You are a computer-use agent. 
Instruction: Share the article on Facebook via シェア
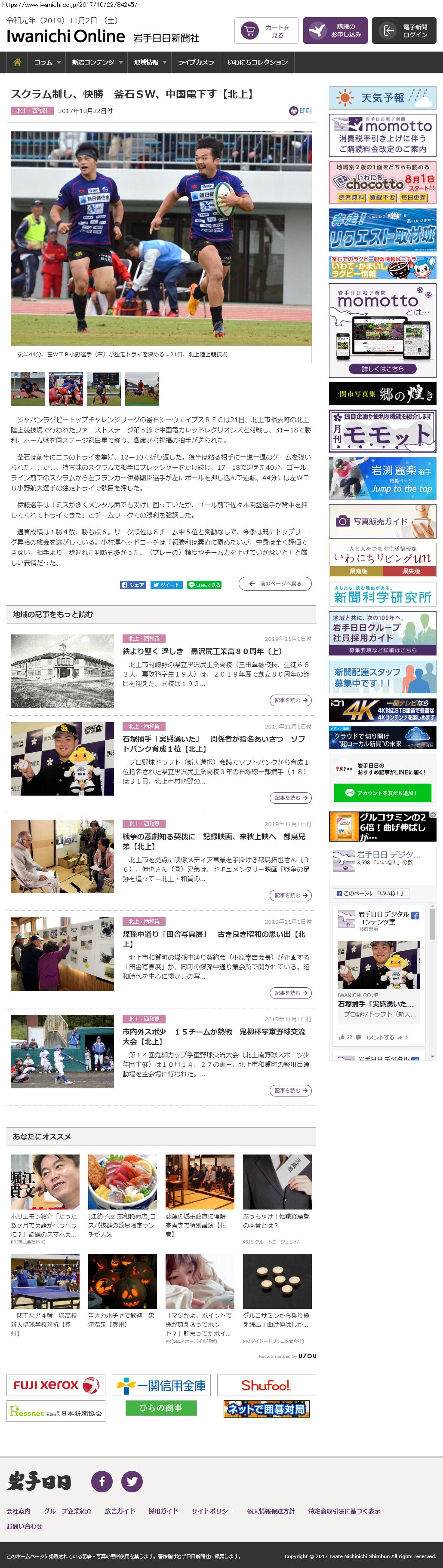[x=133, y=585]
